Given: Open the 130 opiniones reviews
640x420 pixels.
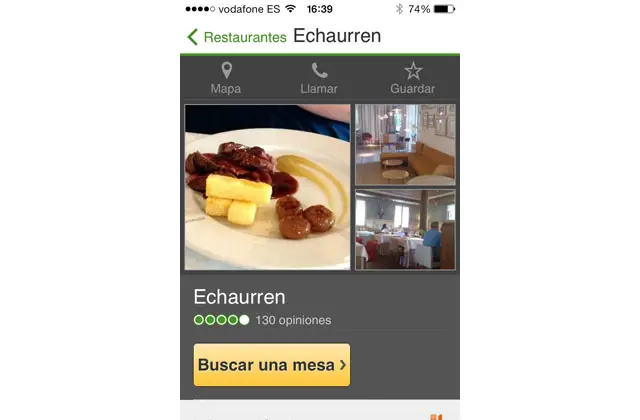Looking at the screenshot, I should pyautogui.click(x=292, y=320).
